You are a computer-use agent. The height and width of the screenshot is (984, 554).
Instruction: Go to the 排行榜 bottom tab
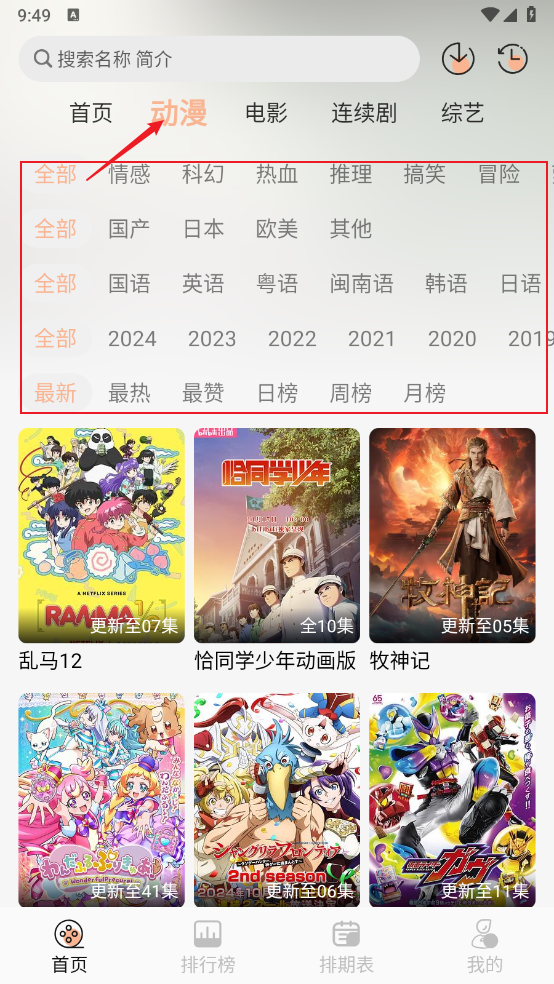pyautogui.click(x=208, y=946)
